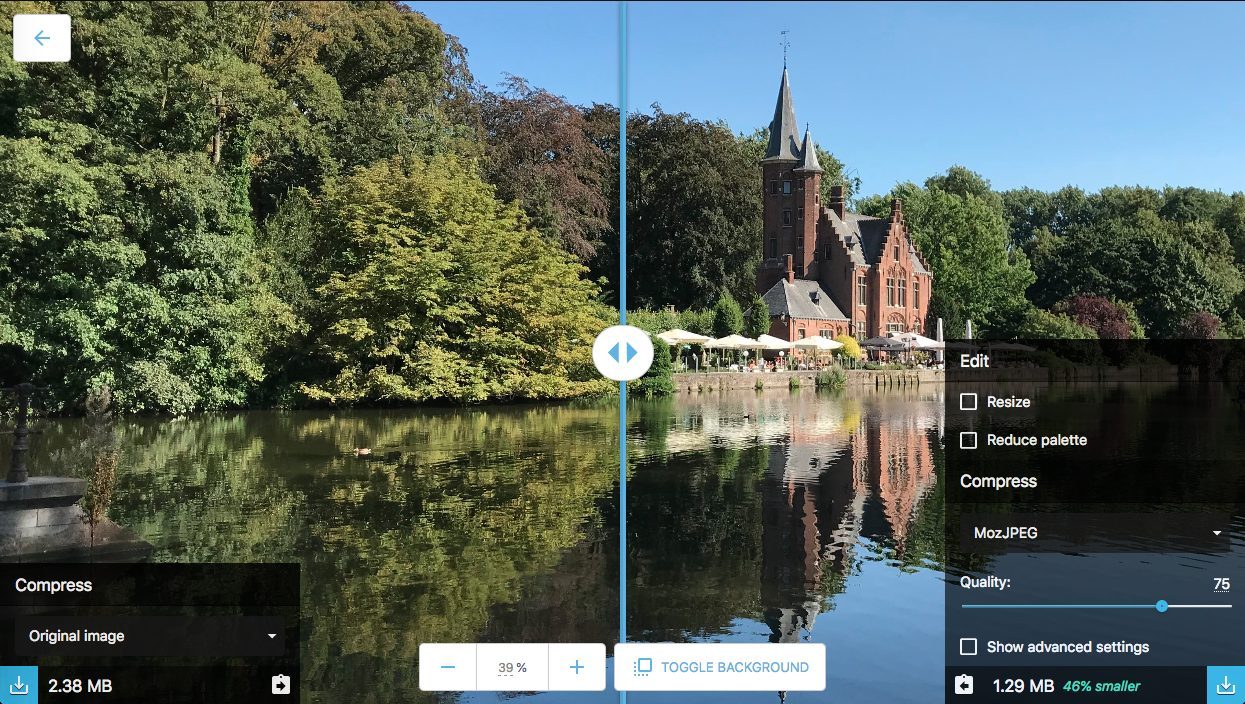This screenshot has width=1245, height=704.
Task: Download the 2.38 MB original image
Action: (18, 685)
